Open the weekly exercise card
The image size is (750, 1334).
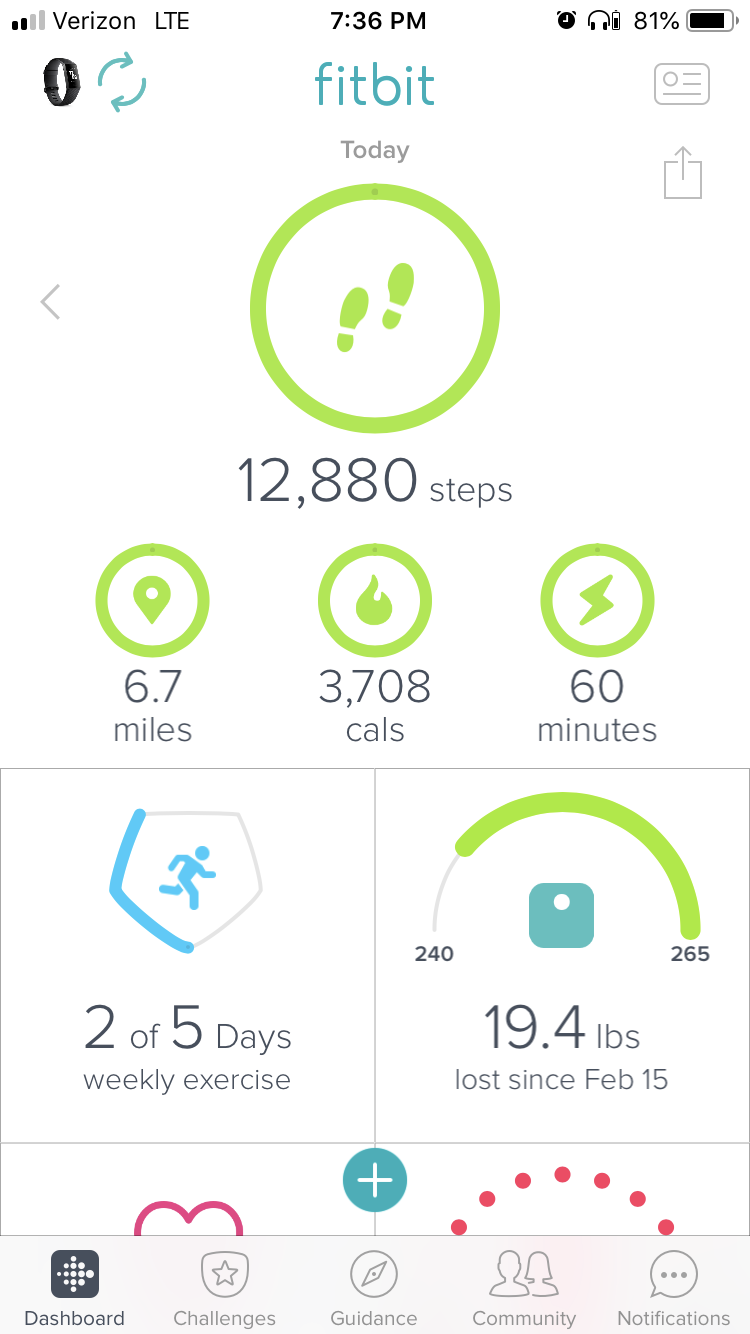(187, 955)
